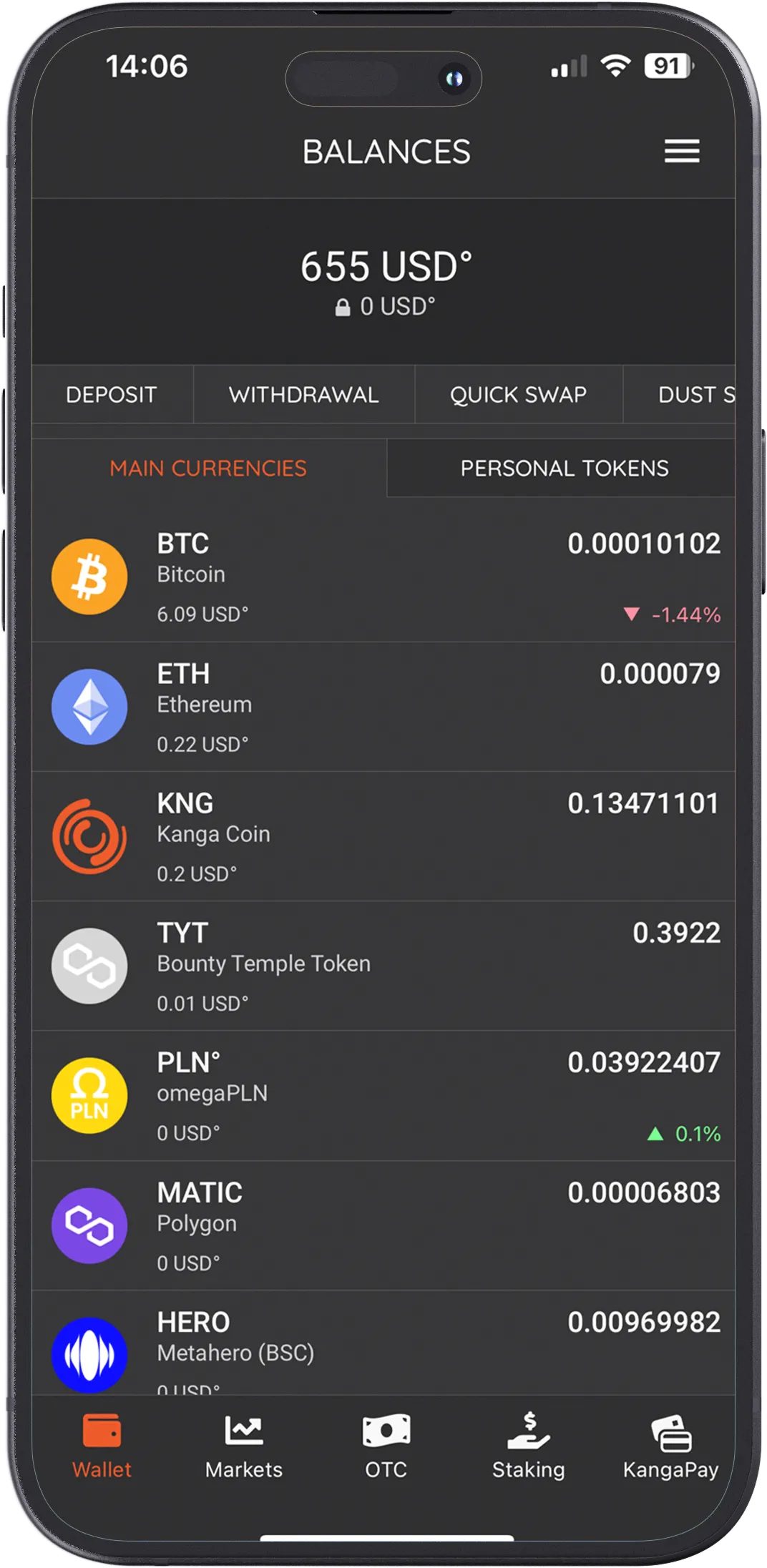The width and height of the screenshot is (767, 1568).
Task: Open the omegaPLN balance row
Action: (383, 1096)
